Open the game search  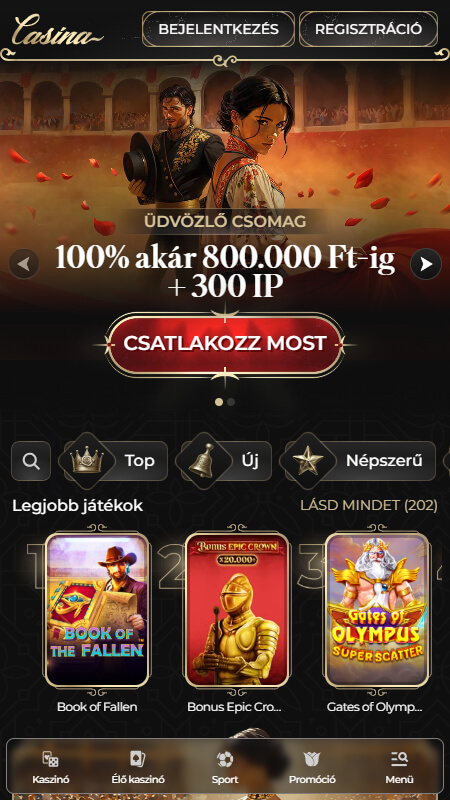coord(31,461)
